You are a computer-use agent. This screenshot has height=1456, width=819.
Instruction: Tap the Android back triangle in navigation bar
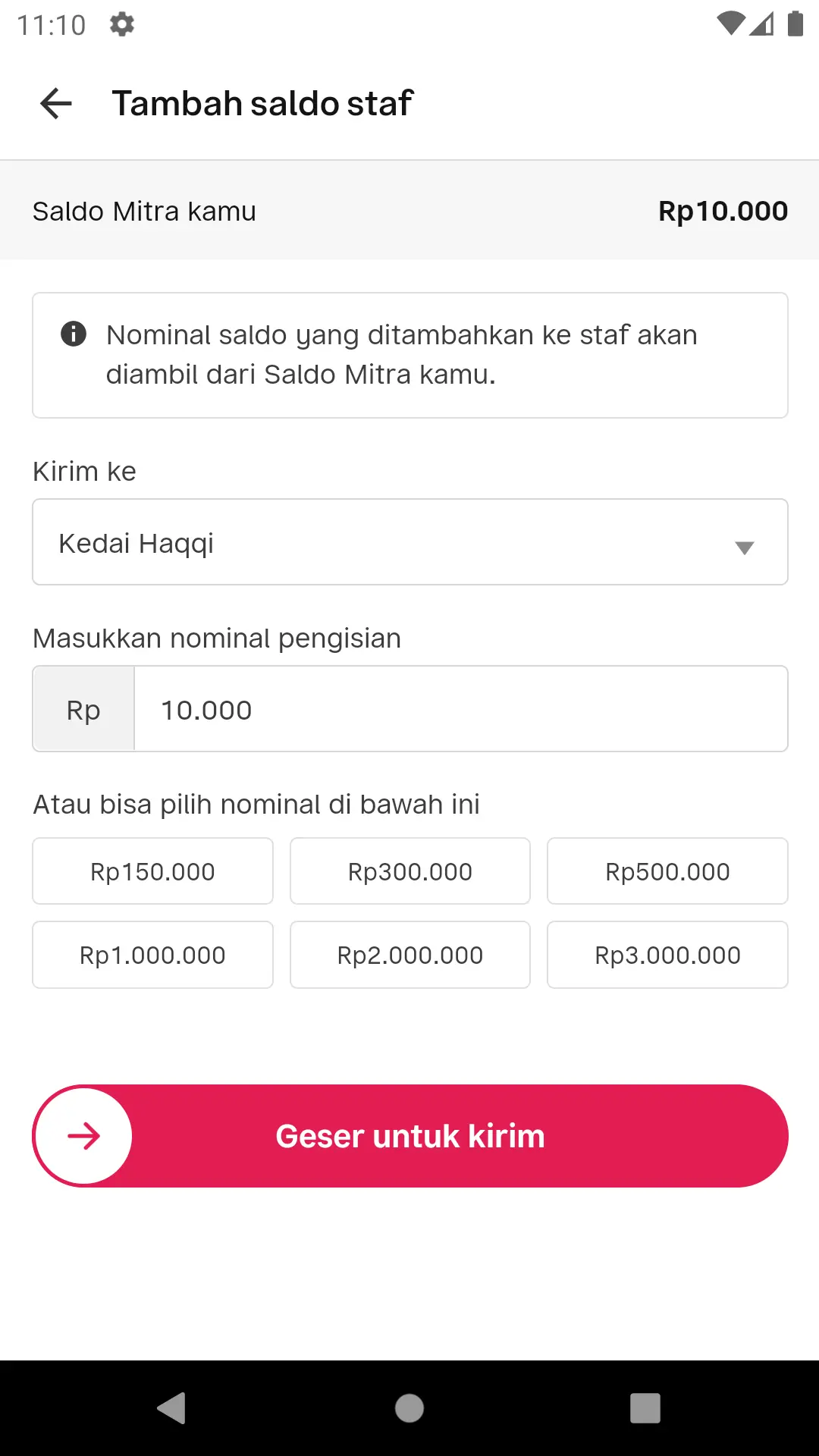point(173,1408)
